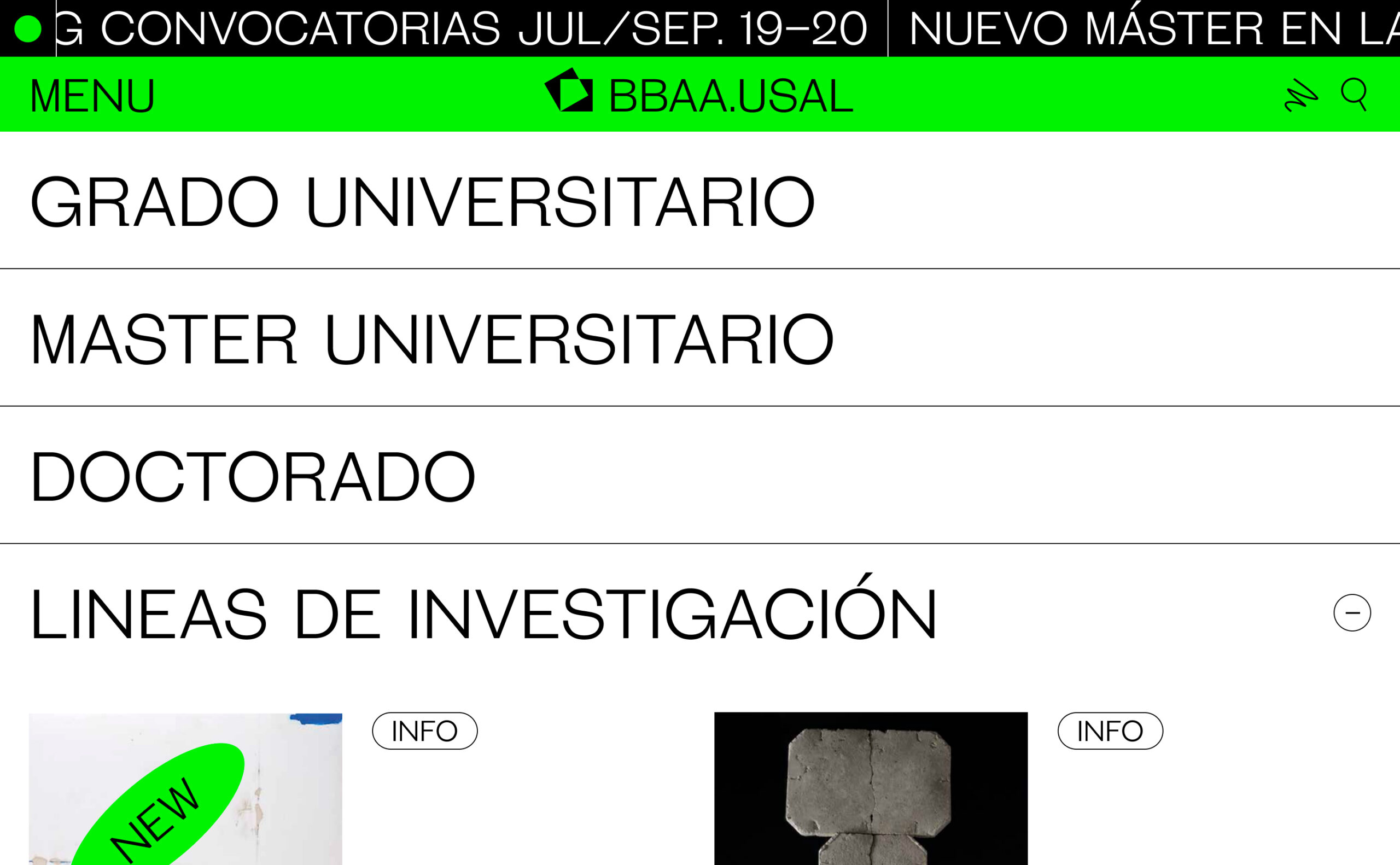Open the stone sculpture card
Screen dimensions: 1400x865
pos(870,790)
